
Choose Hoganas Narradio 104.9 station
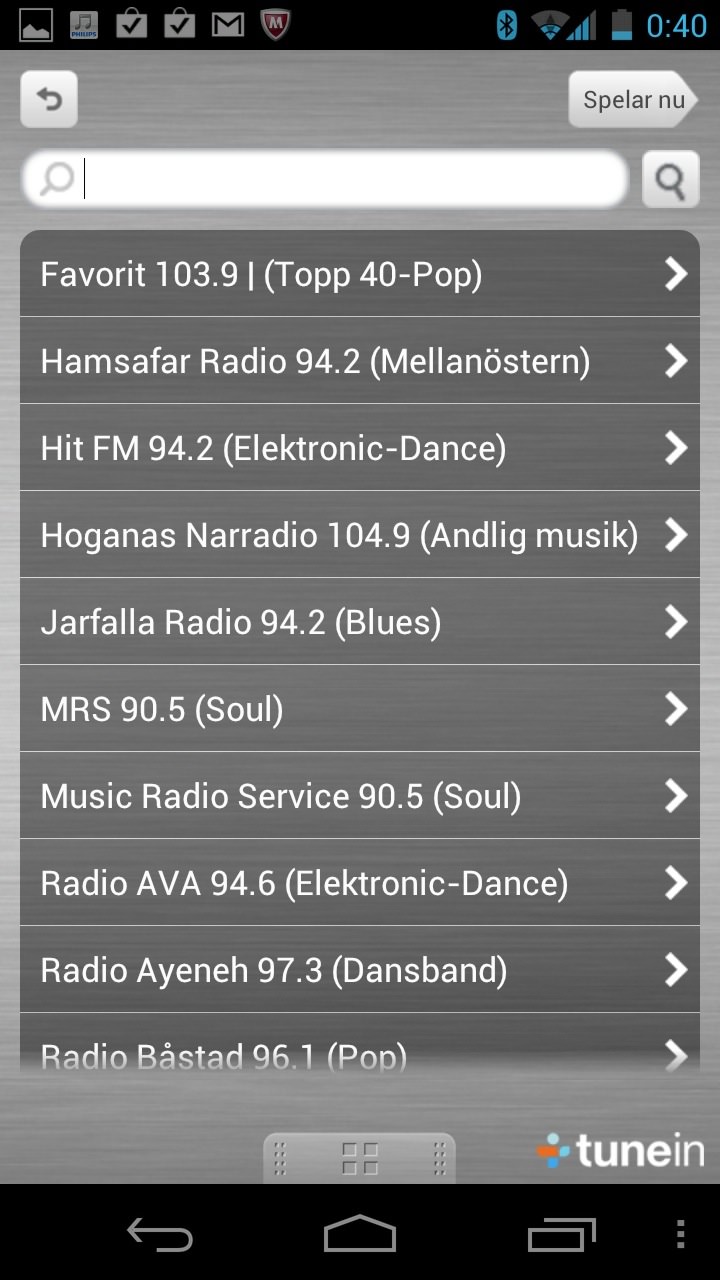(x=360, y=535)
